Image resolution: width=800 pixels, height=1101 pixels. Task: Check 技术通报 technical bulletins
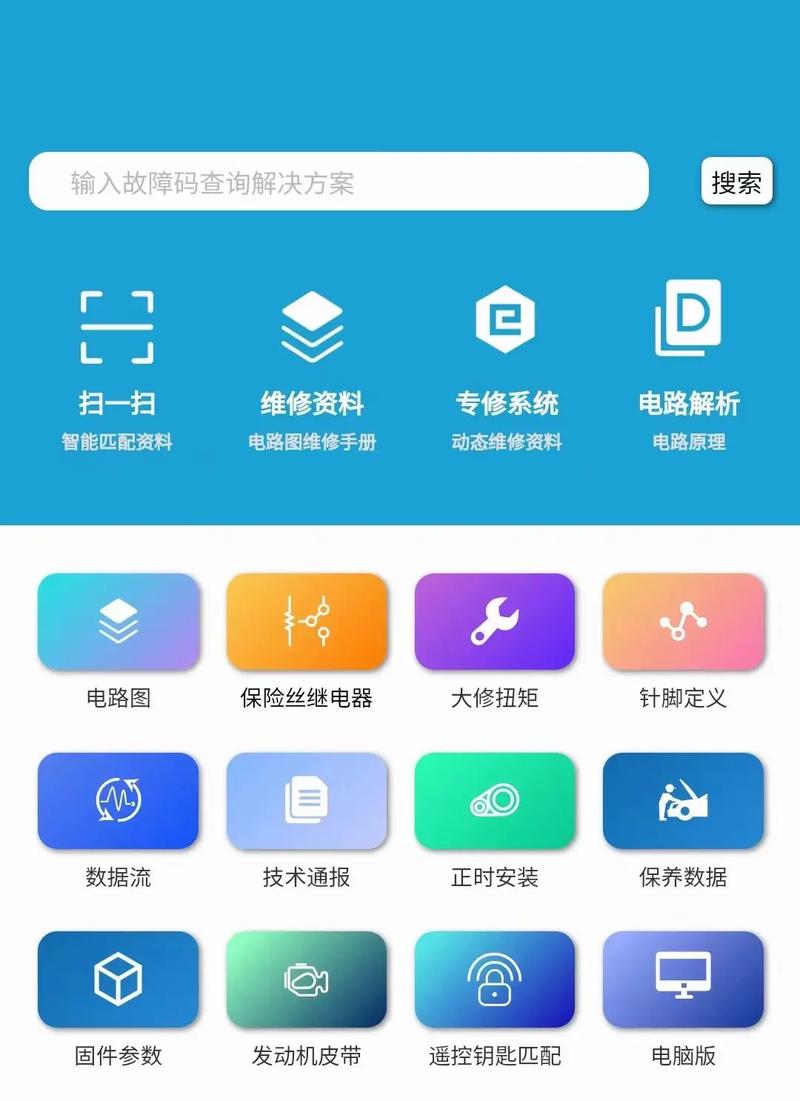tap(307, 800)
